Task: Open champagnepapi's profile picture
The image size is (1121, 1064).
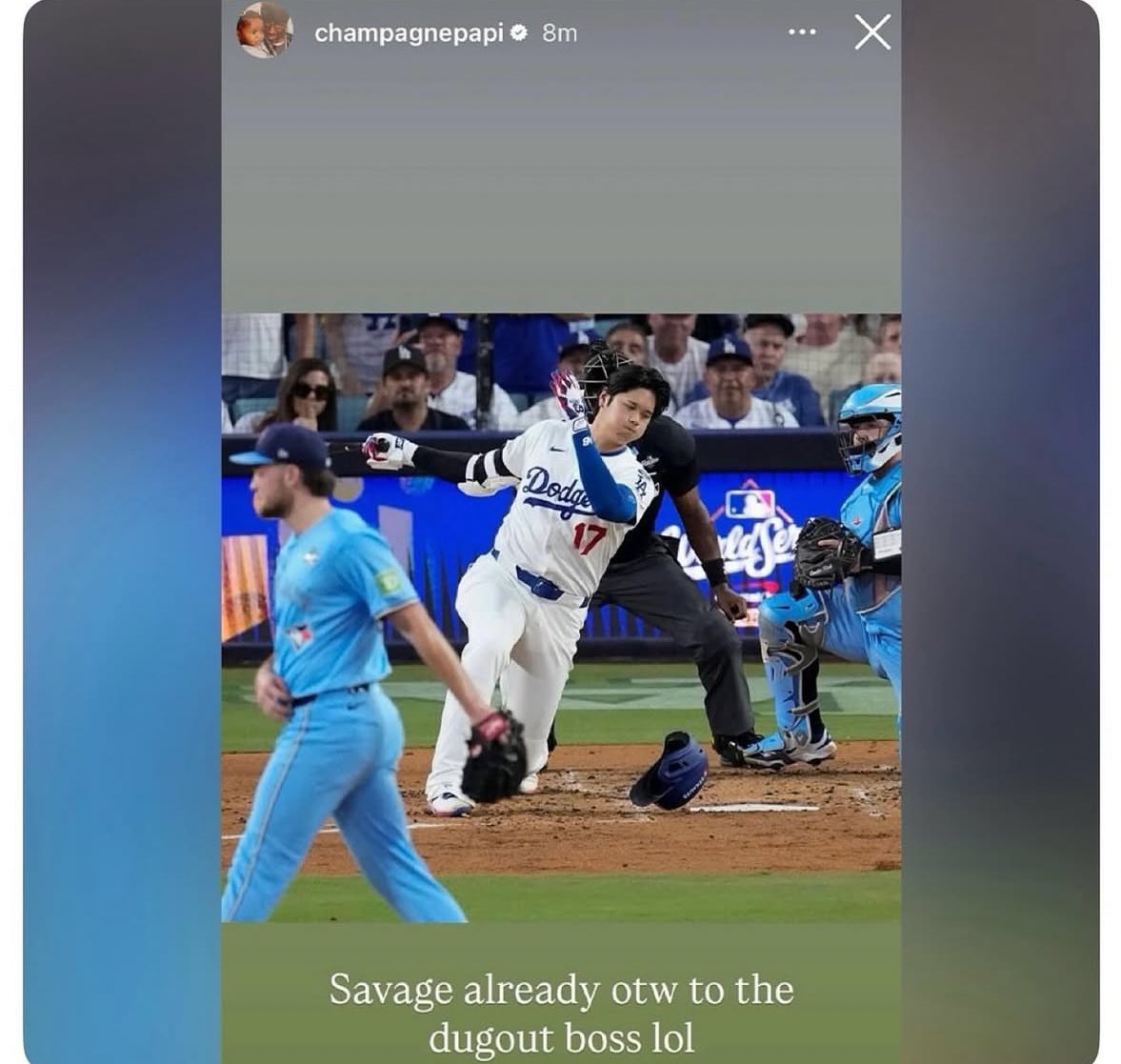Action: pyautogui.click(x=264, y=31)
